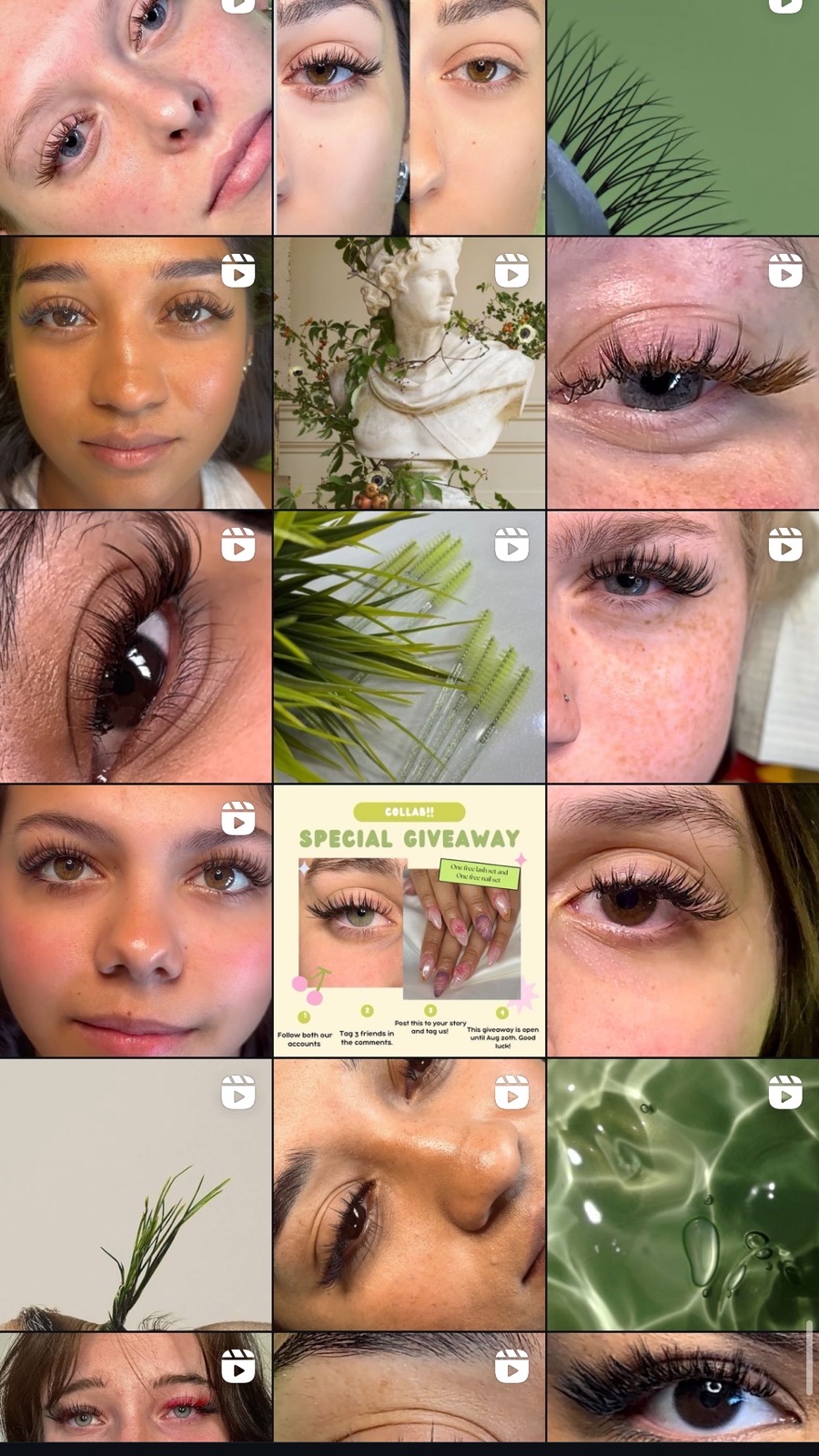Open the blue eye closed-lid lash reel
This screenshot has width=819, height=1456.
coord(682,373)
